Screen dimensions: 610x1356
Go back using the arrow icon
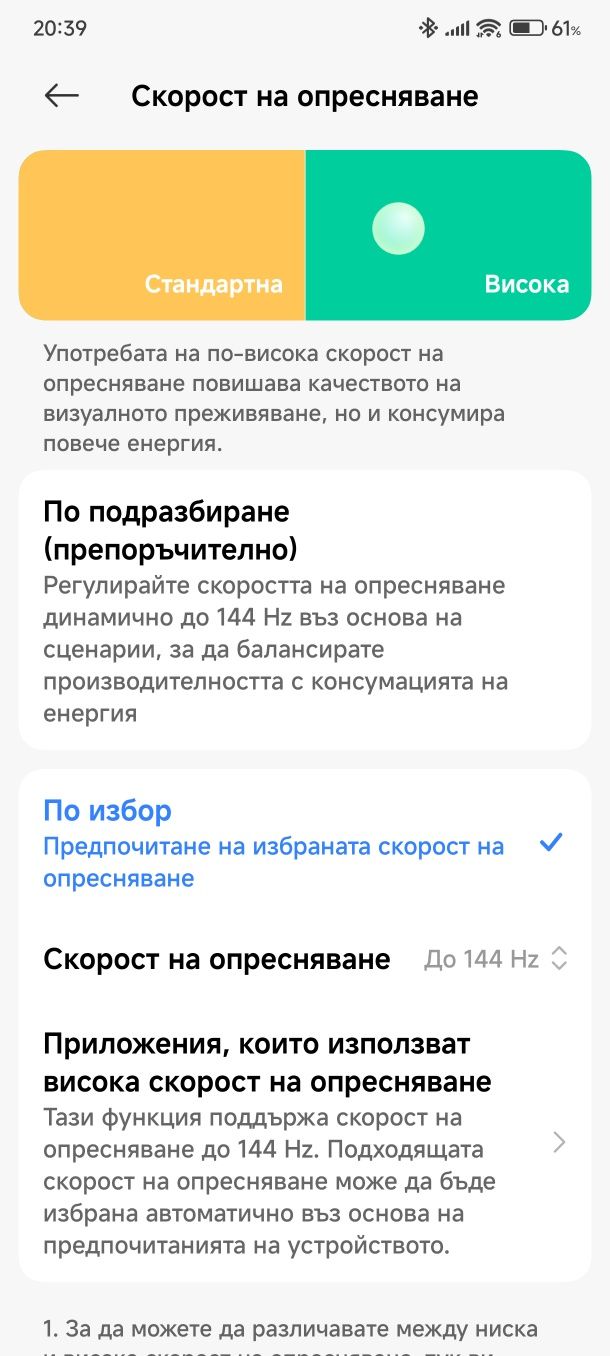61,95
